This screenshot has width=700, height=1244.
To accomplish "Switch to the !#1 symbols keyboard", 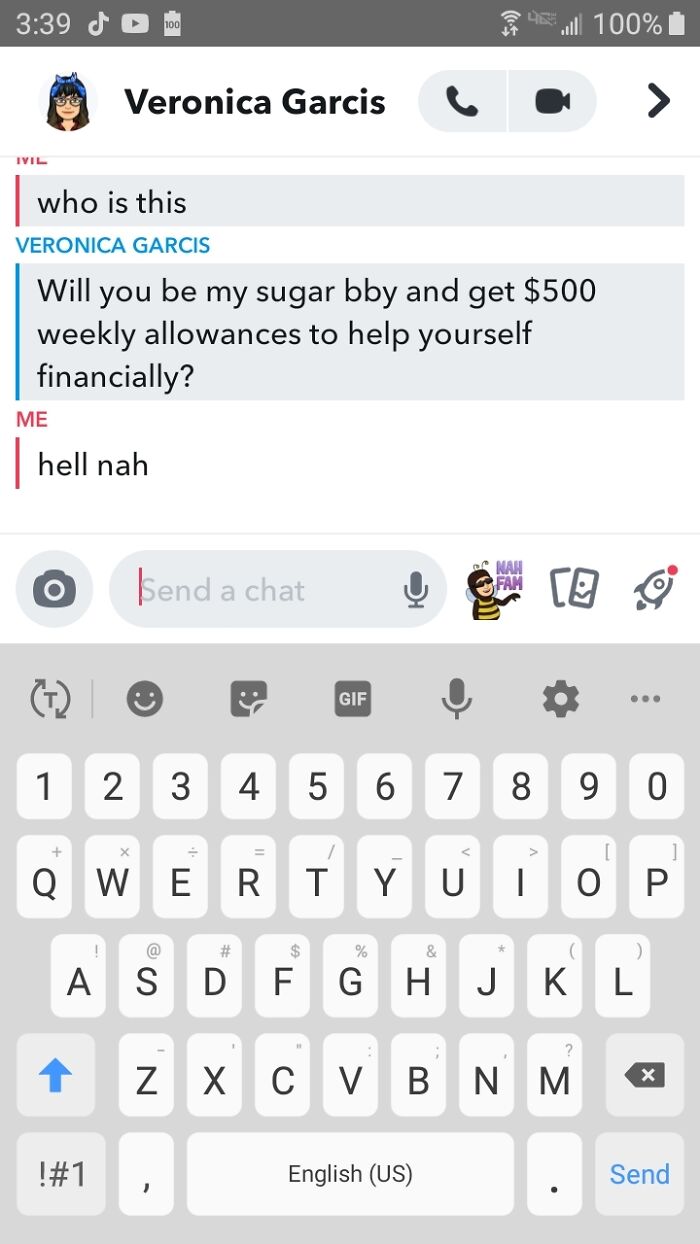I will pos(60,1173).
